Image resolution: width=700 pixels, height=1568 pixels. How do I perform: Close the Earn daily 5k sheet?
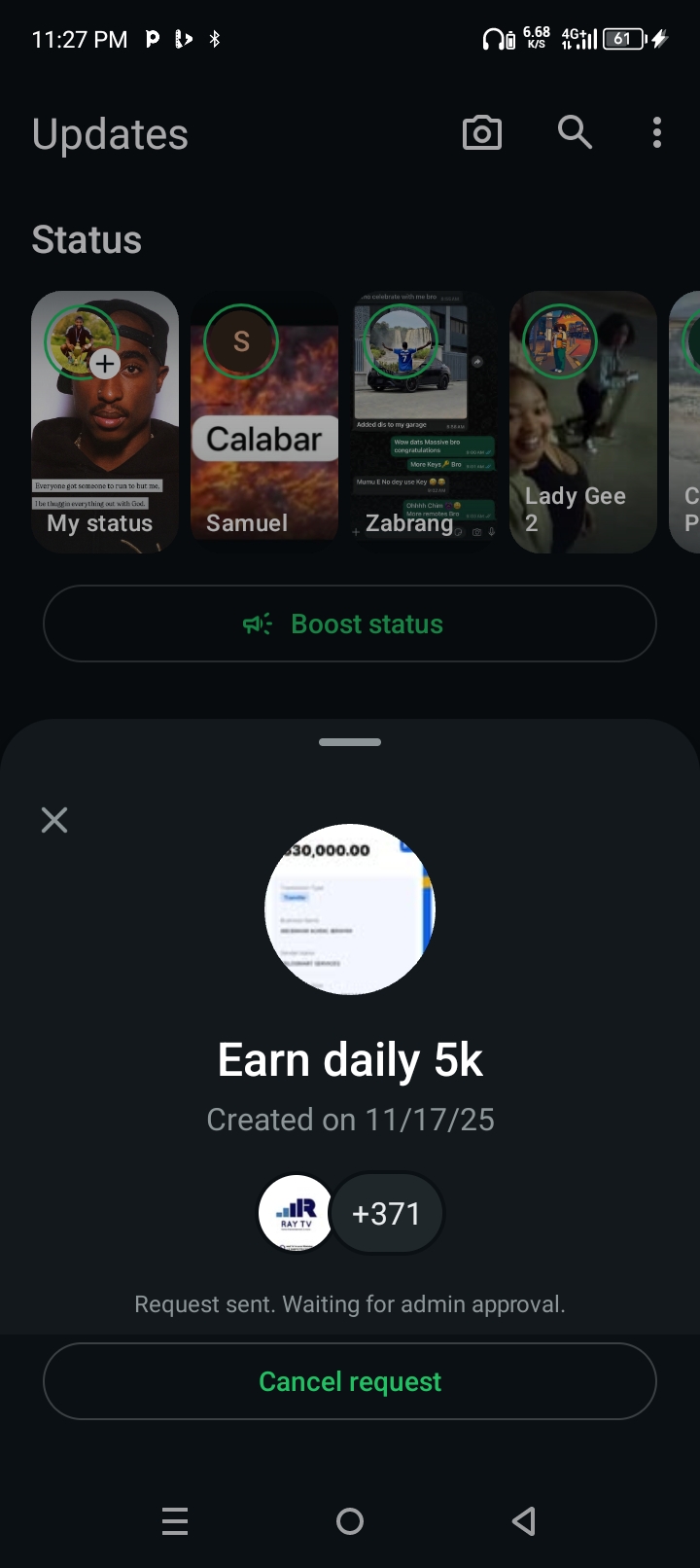click(x=54, y=820)
